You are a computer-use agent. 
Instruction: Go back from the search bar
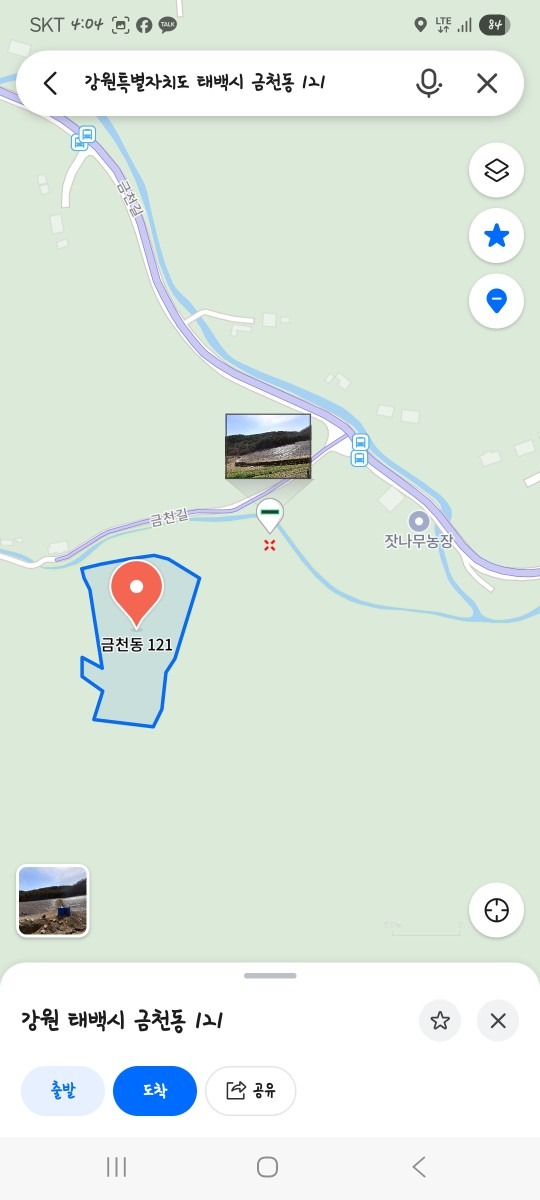point(51,83)
